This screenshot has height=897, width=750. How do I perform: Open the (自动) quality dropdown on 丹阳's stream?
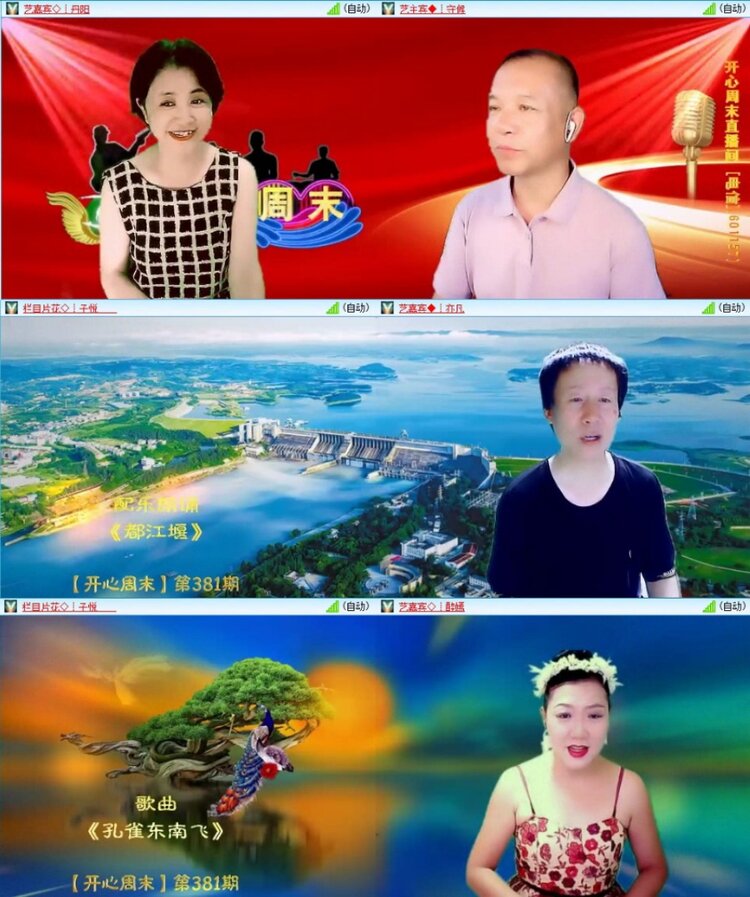pos(356,9)
